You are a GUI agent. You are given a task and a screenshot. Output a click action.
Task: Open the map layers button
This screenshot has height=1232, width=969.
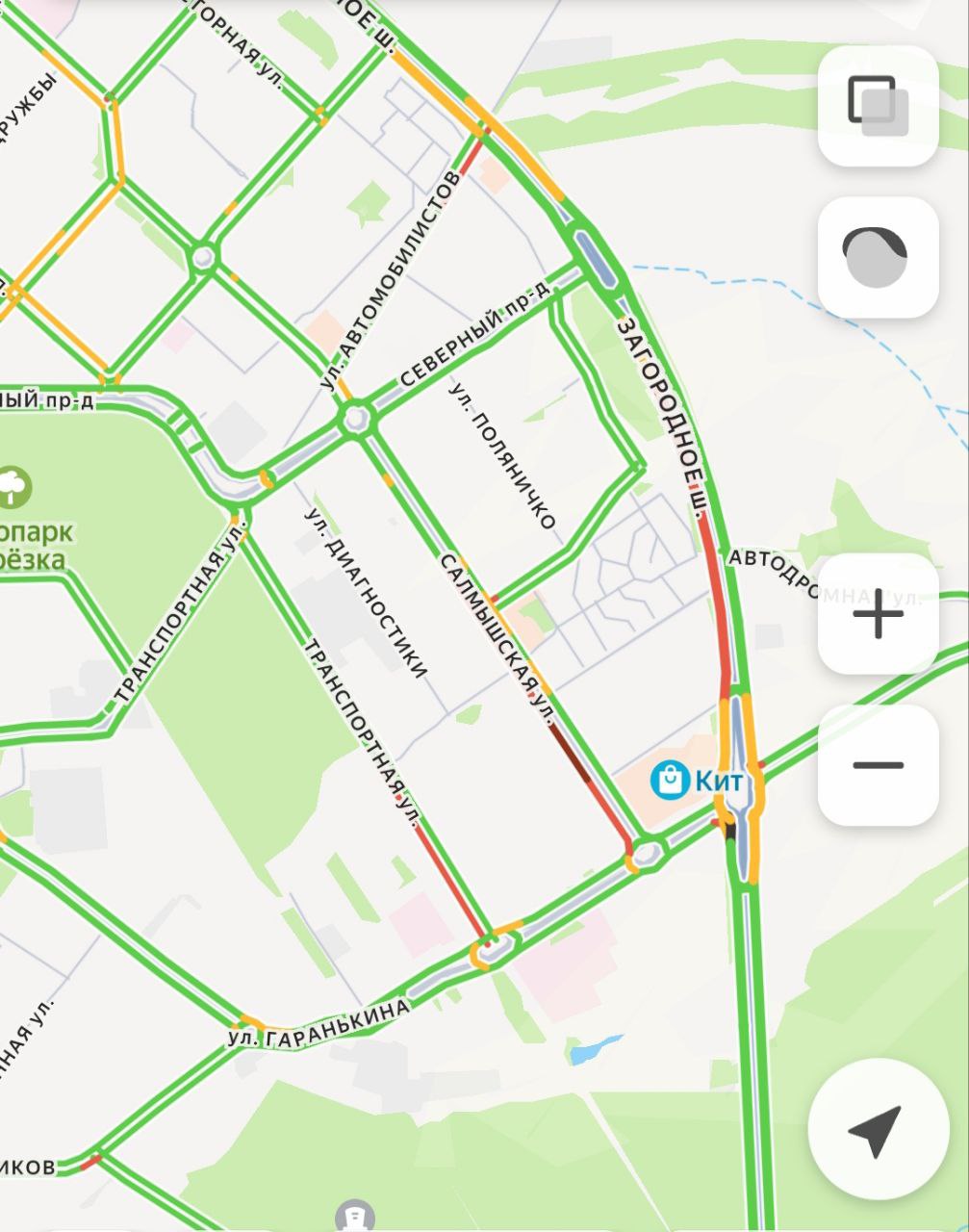pos(878,106)
